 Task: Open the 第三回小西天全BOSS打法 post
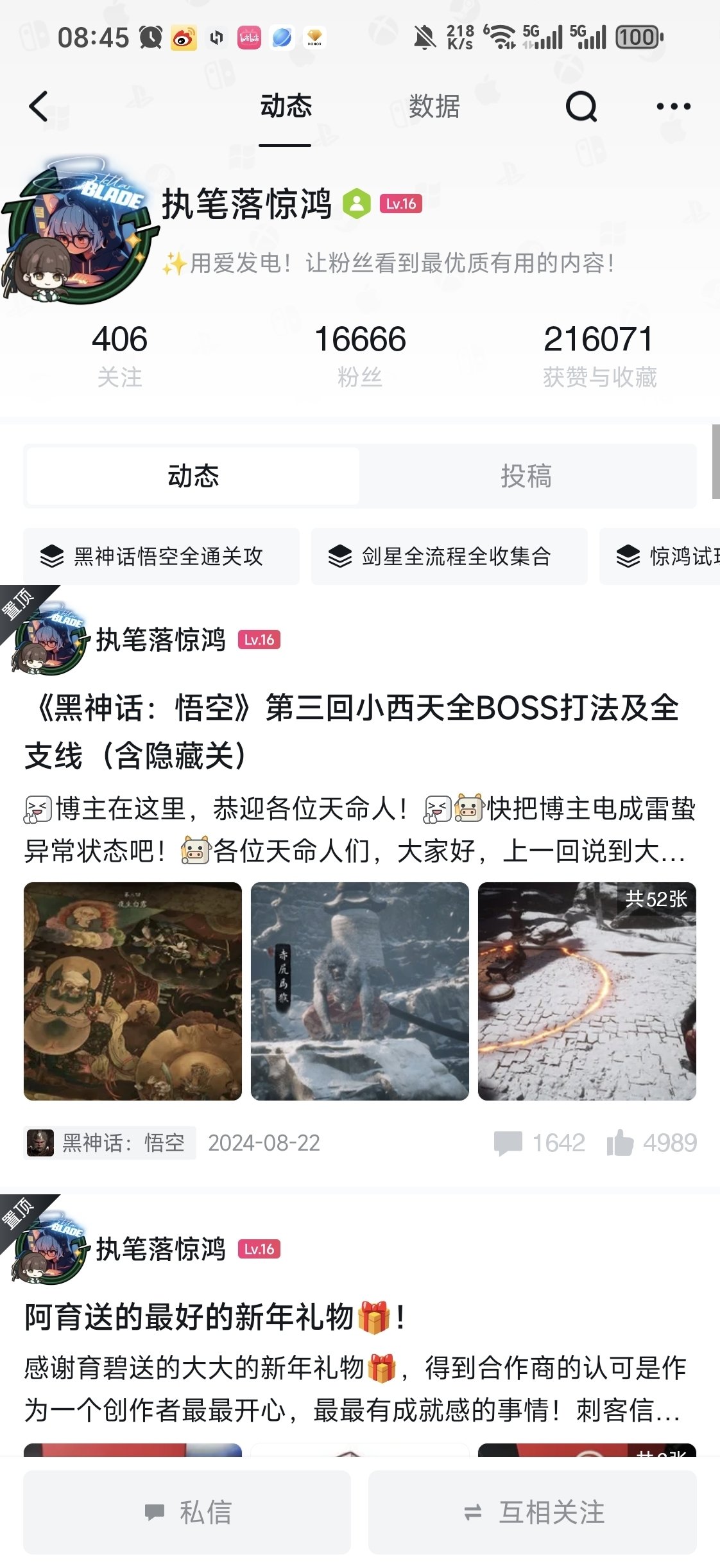point(352,731)
